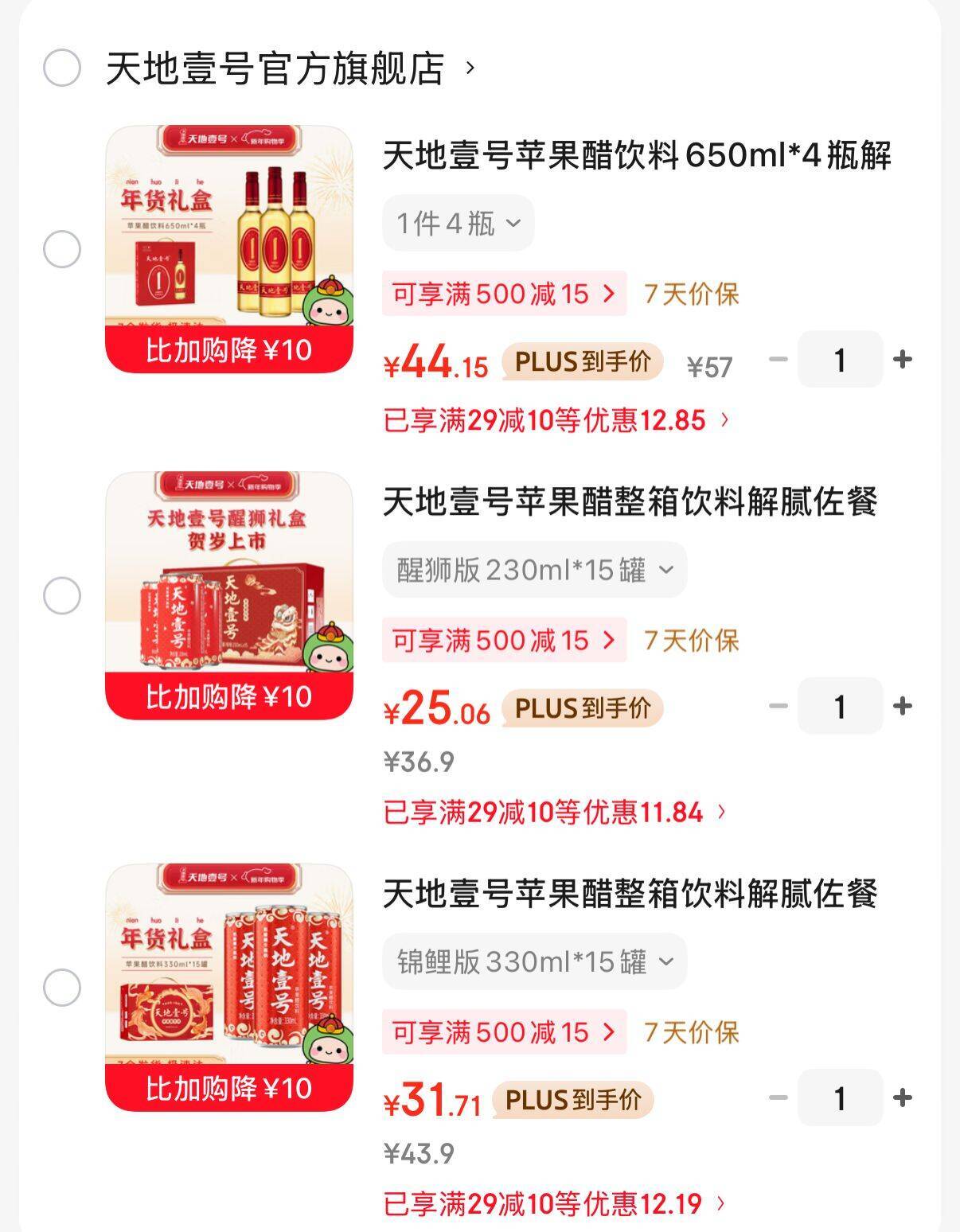Increase quantity of the 锦鲤版 item

(x=902, y=1098)
